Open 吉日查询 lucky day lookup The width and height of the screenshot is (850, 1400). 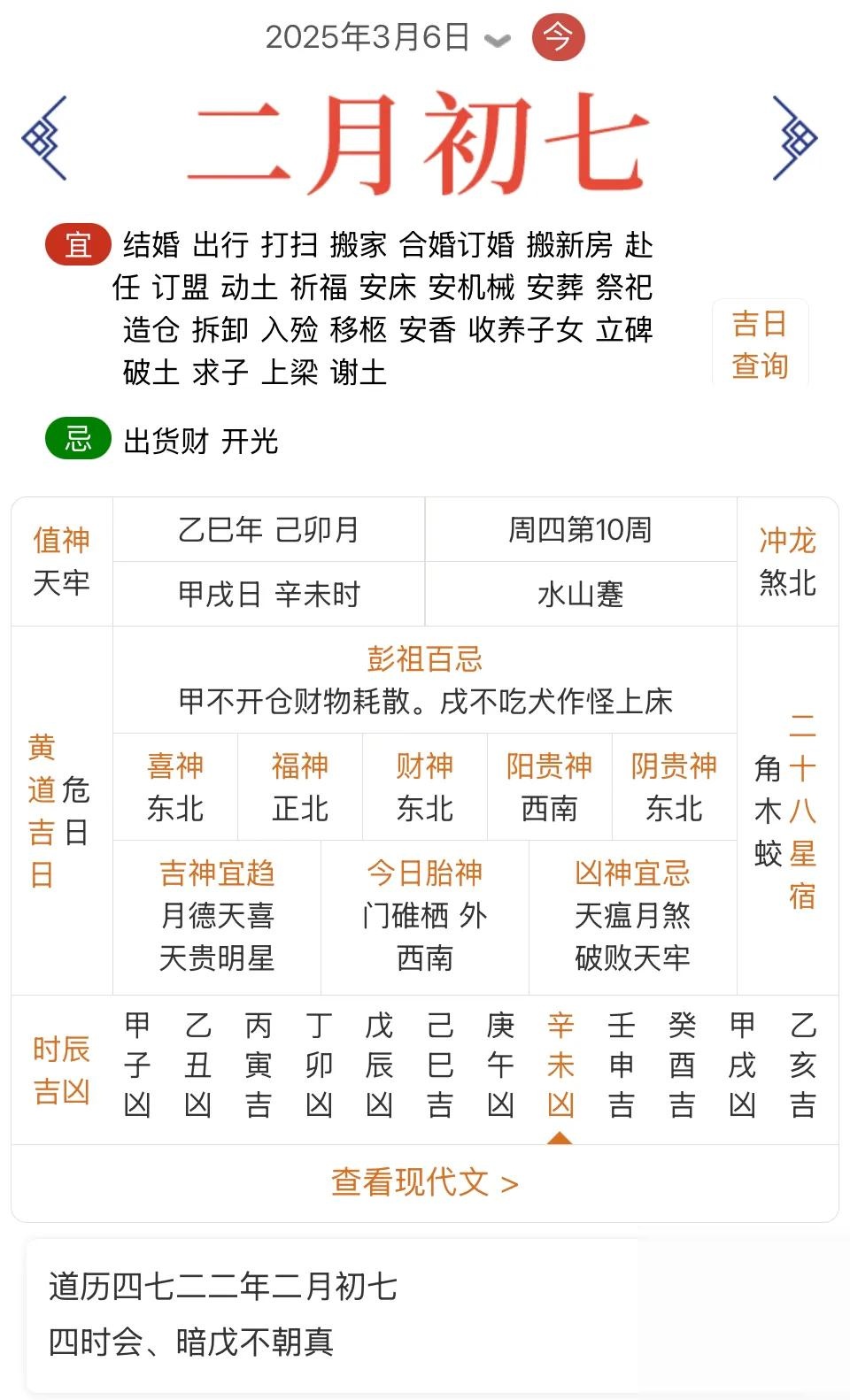pos(760,344)
